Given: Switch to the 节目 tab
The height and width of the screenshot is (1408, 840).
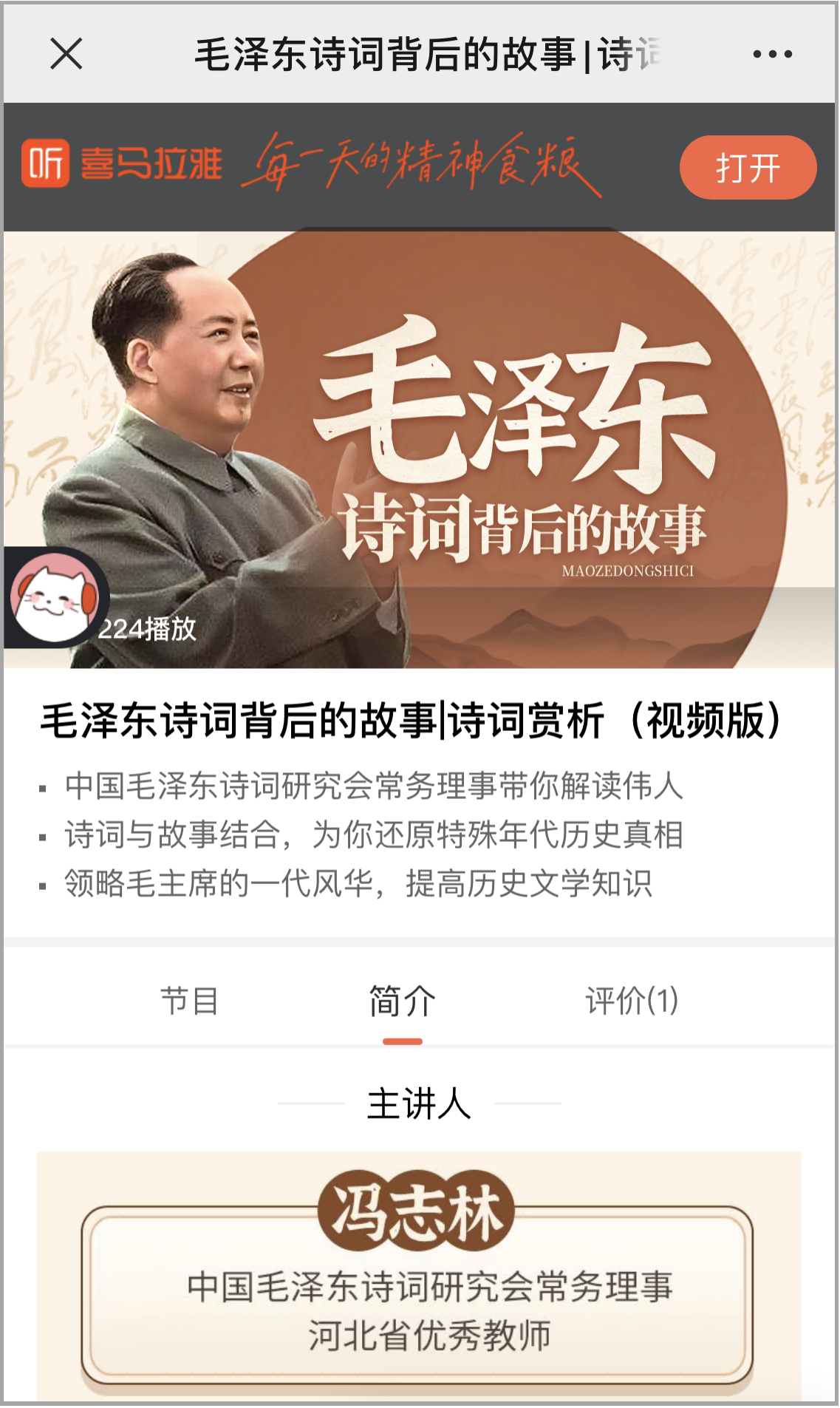Looking at the screenshot, I should coord(190,1001).
